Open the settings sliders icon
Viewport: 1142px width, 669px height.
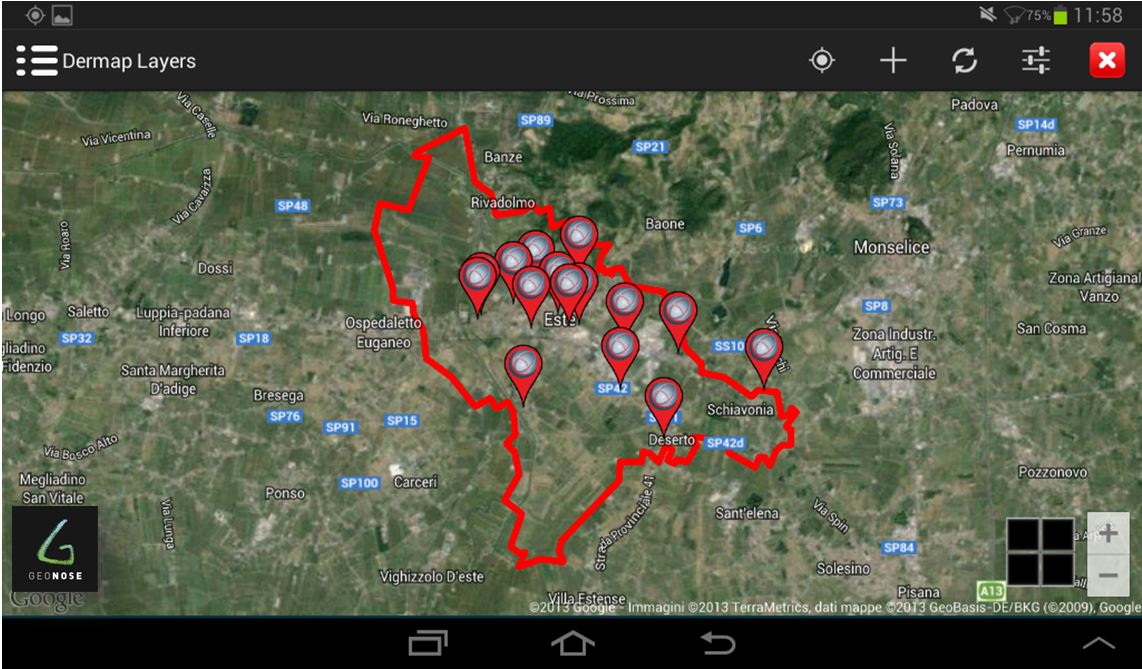1035,61
